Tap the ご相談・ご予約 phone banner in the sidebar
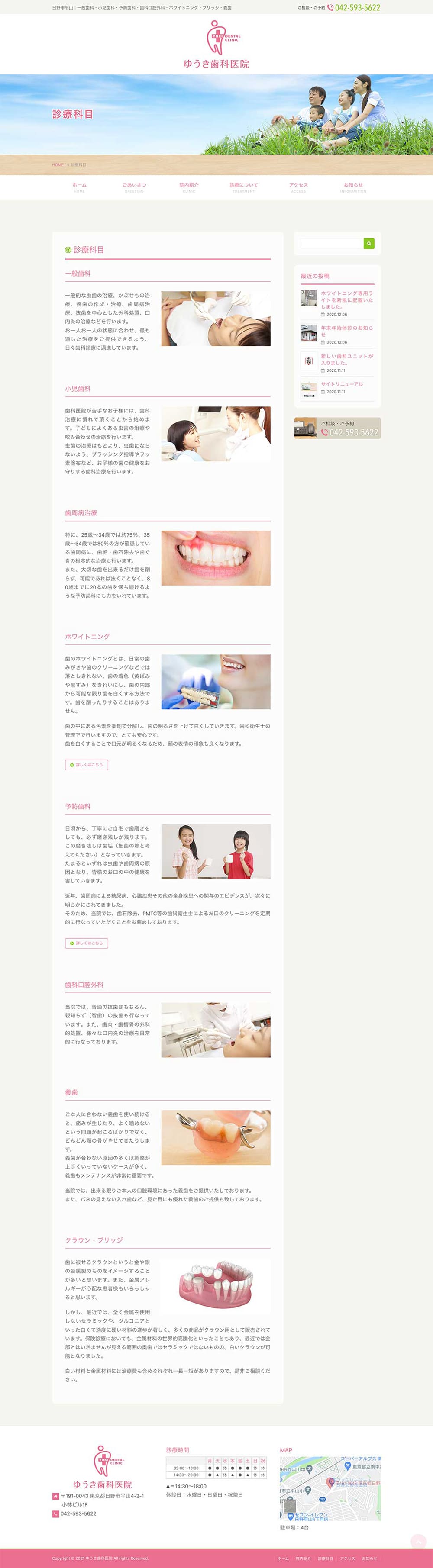Screen dimensions: 433x1568 pyautogui.click(x=337, y=428)
